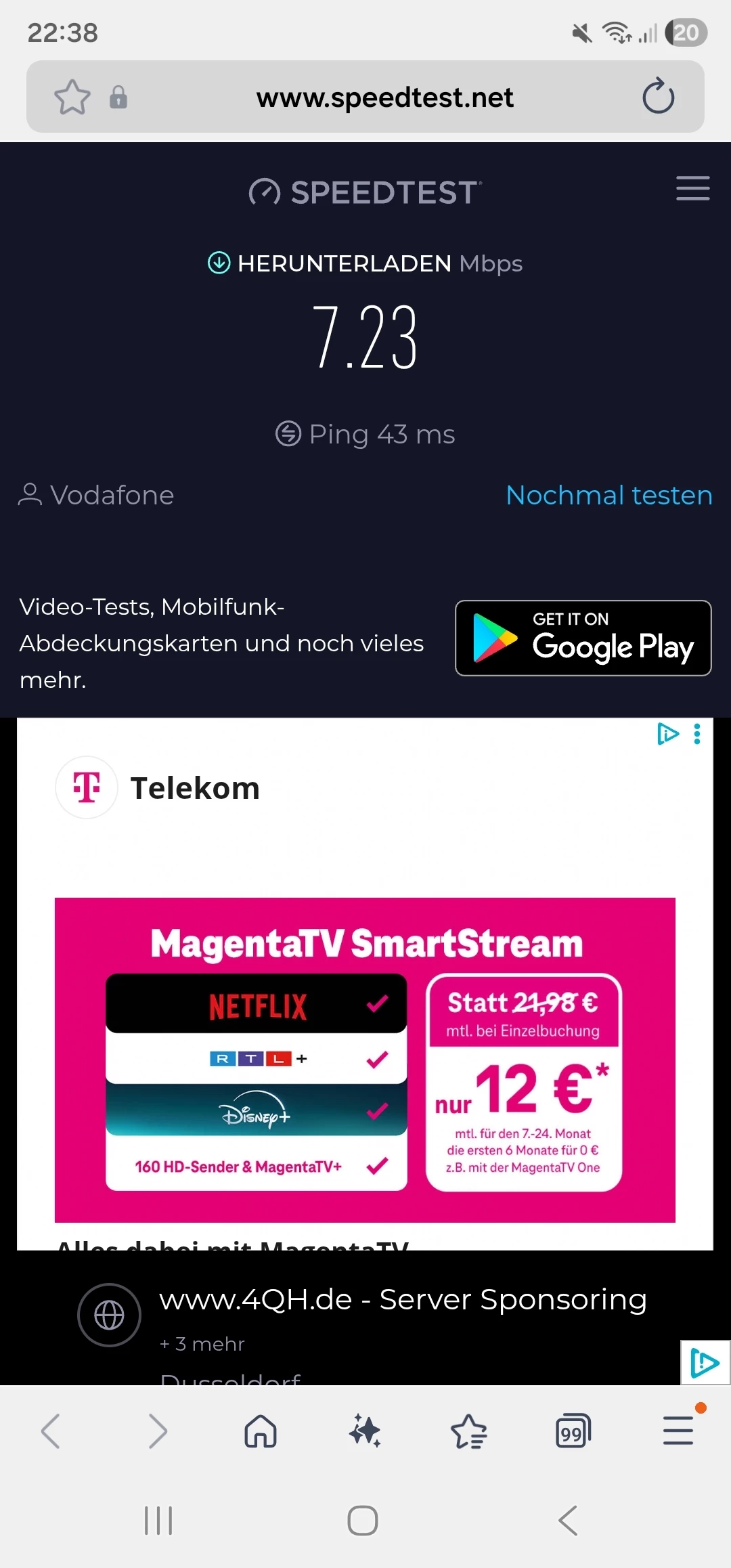Screen dimensions: 731x1568
Task: Reload the speedtest.net page
Action: (x=658, y=97)
